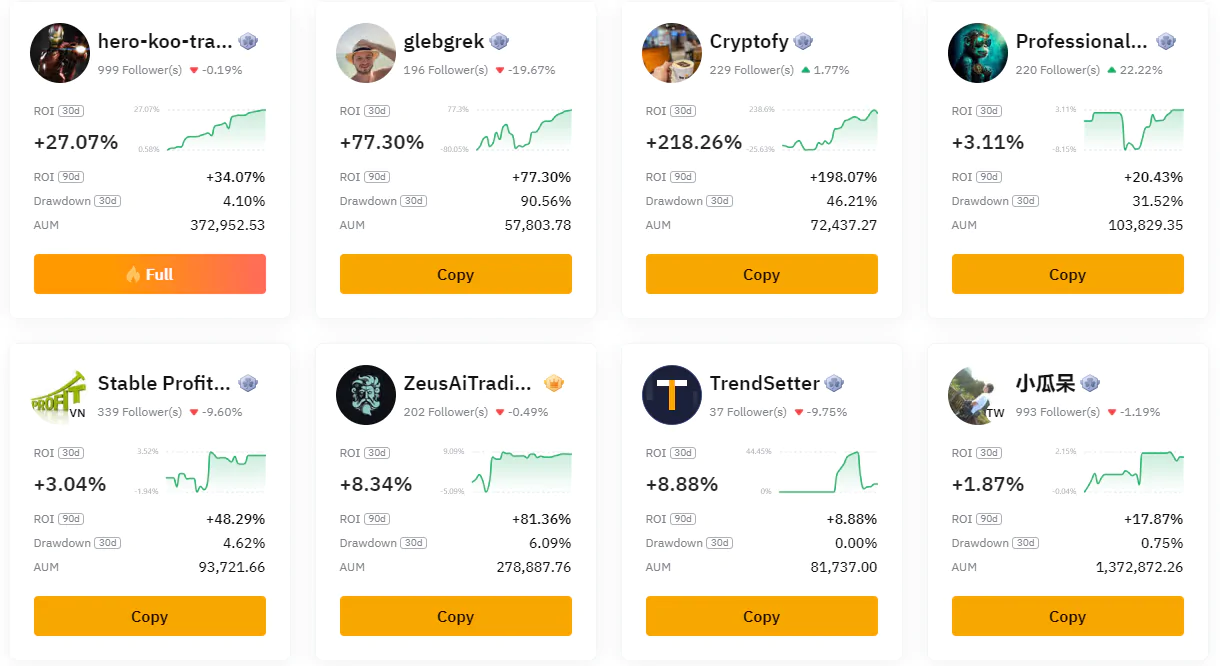The image size is (1220, 666).
Task: Copy the TrendSetter trader
Action: (761, 616)
